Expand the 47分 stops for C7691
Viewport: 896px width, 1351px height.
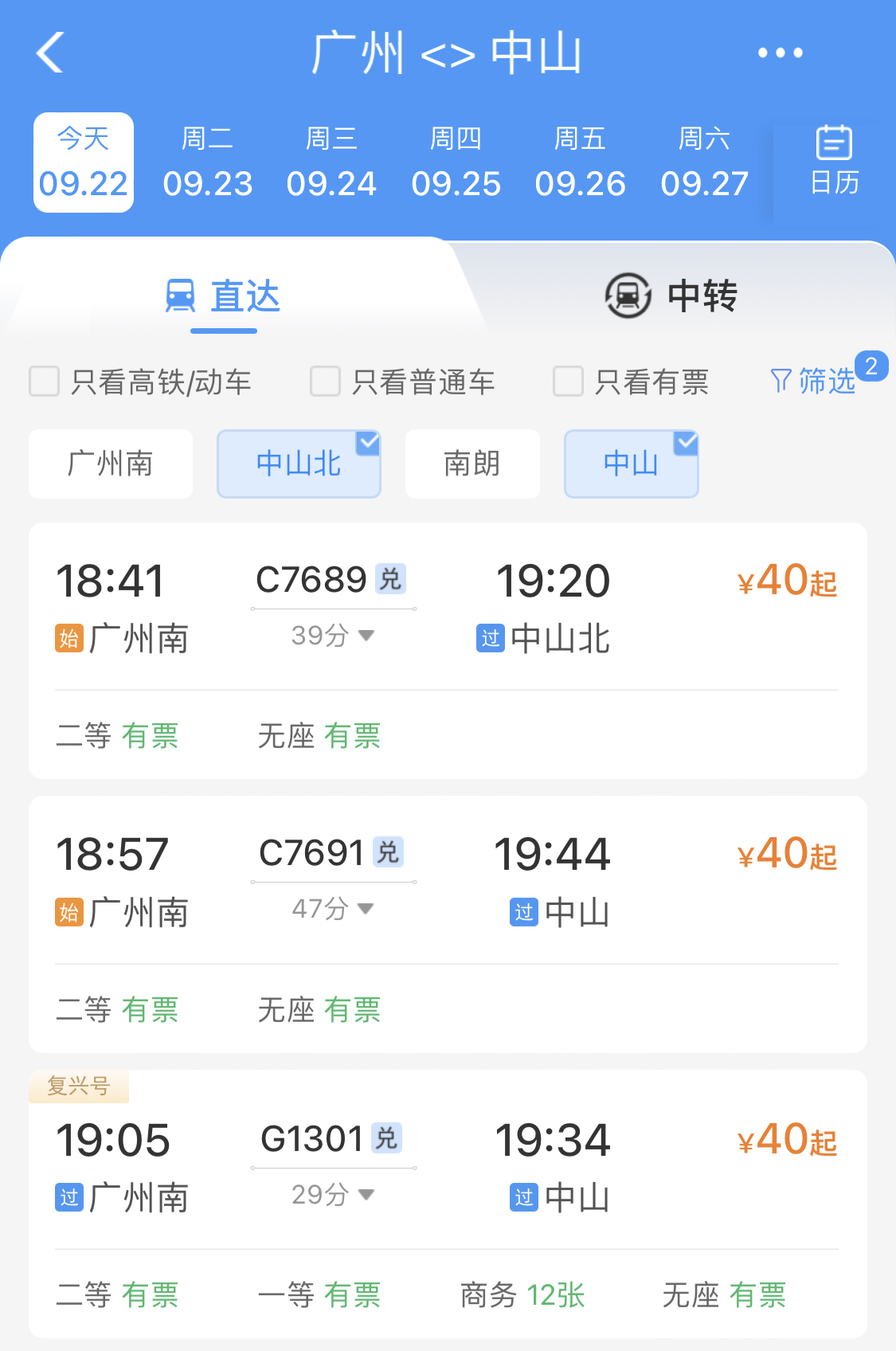(332, 909)
